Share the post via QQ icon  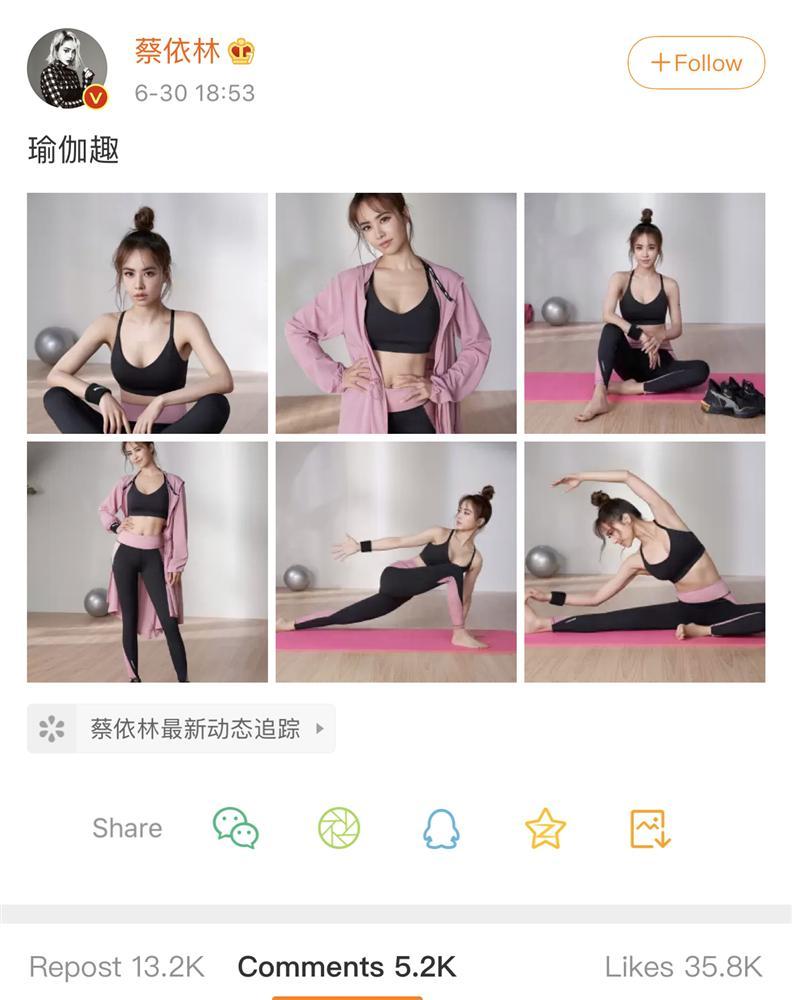coord(443,827)
